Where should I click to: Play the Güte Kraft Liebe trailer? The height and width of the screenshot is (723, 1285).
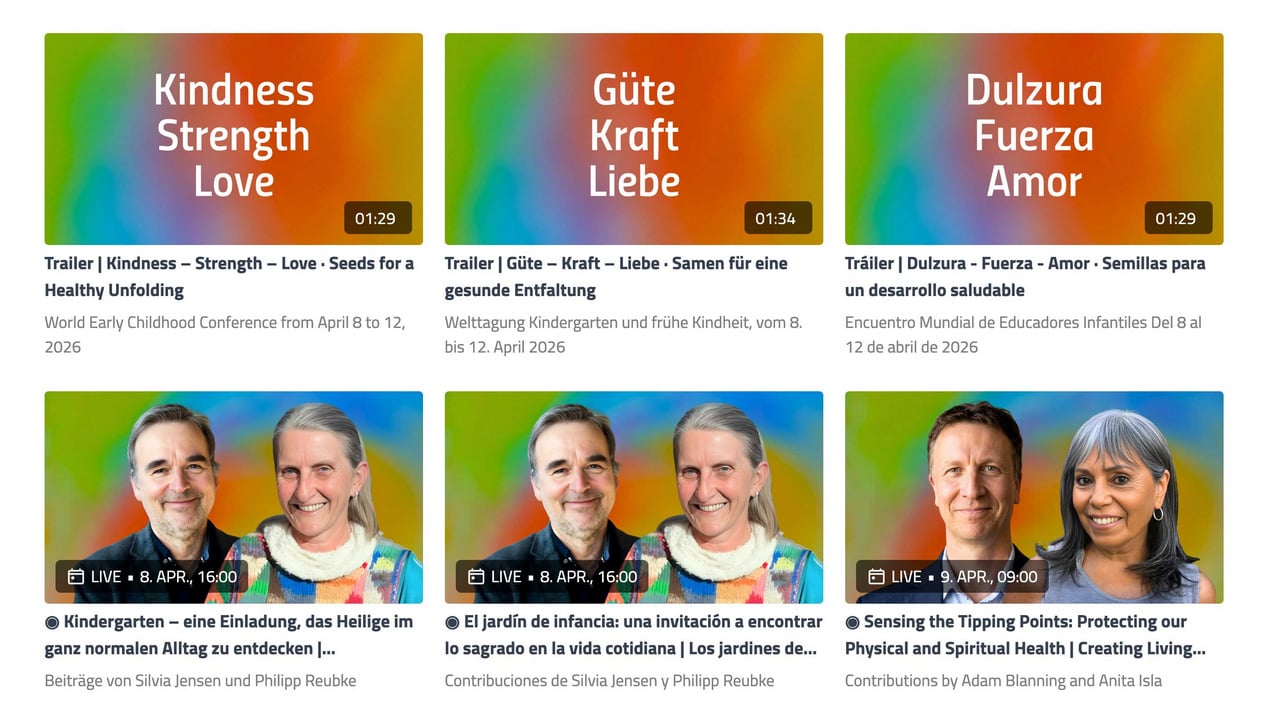click(x=633, y=139)
